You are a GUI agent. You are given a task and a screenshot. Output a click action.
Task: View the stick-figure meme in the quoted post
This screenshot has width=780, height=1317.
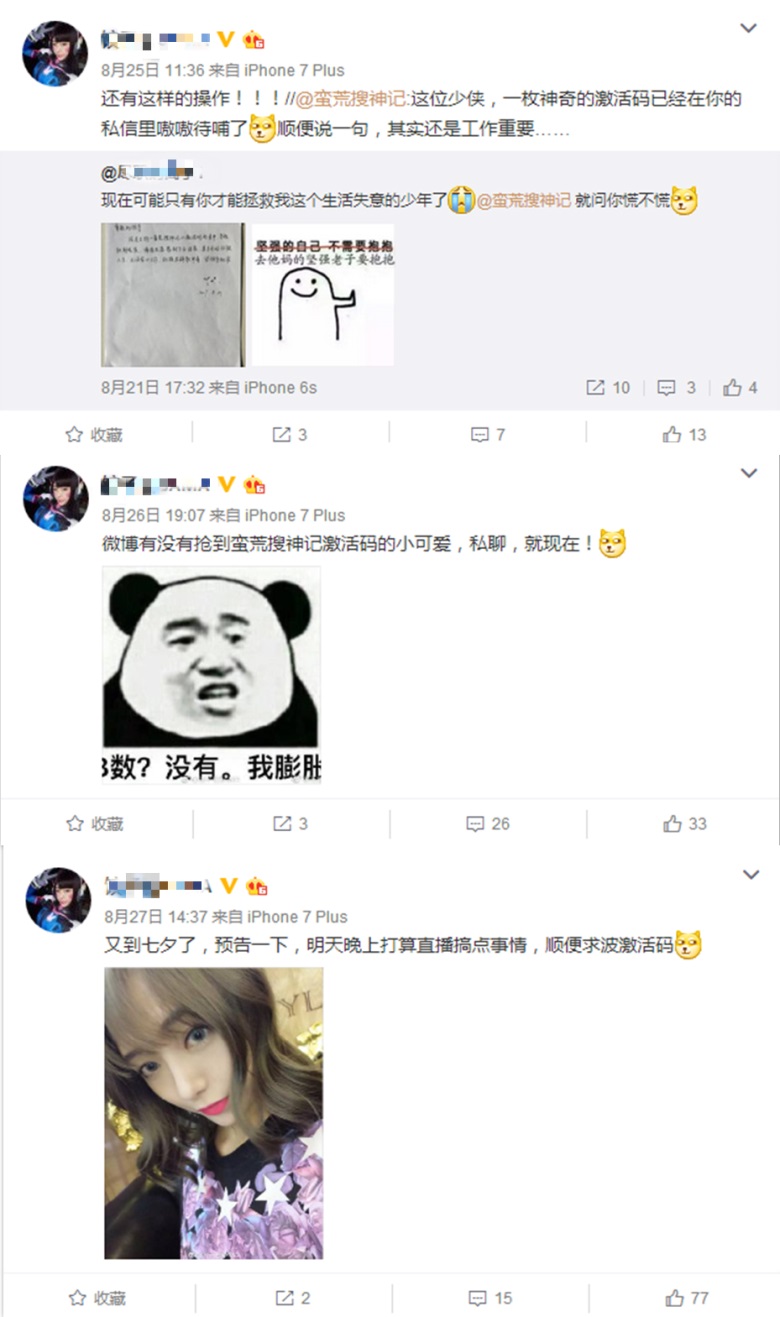point(322,295)
